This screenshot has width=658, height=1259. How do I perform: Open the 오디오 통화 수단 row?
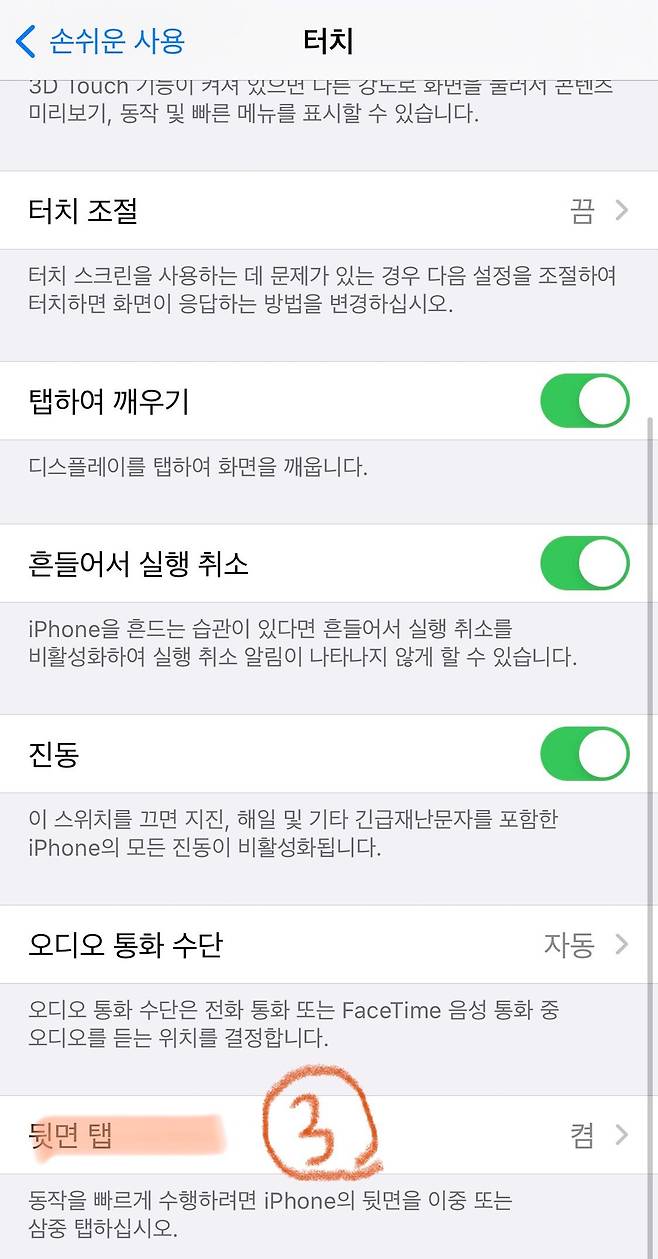tap(329, 944)
